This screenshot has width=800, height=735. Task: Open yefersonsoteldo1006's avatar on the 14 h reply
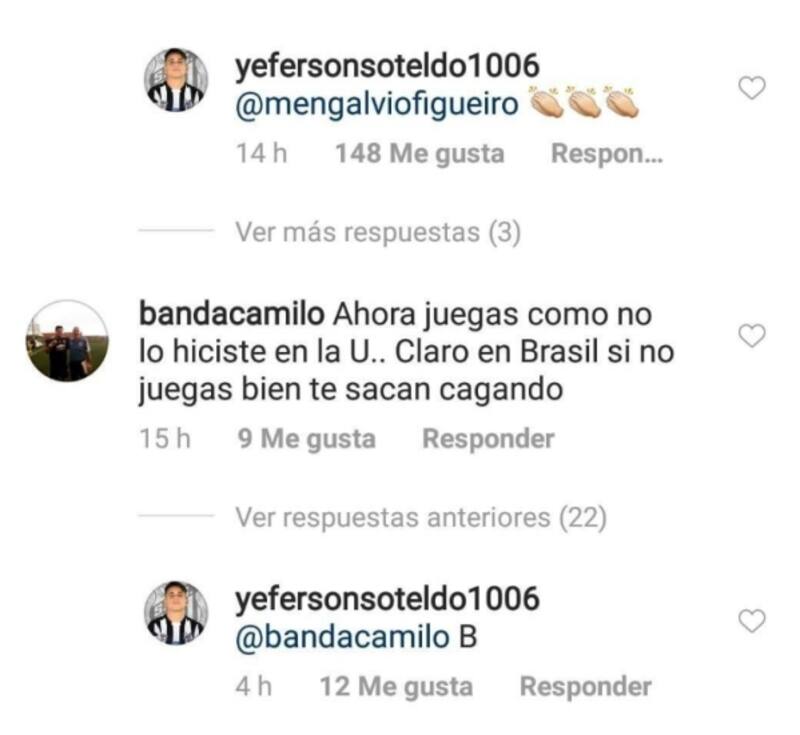(x=177, y=80)
